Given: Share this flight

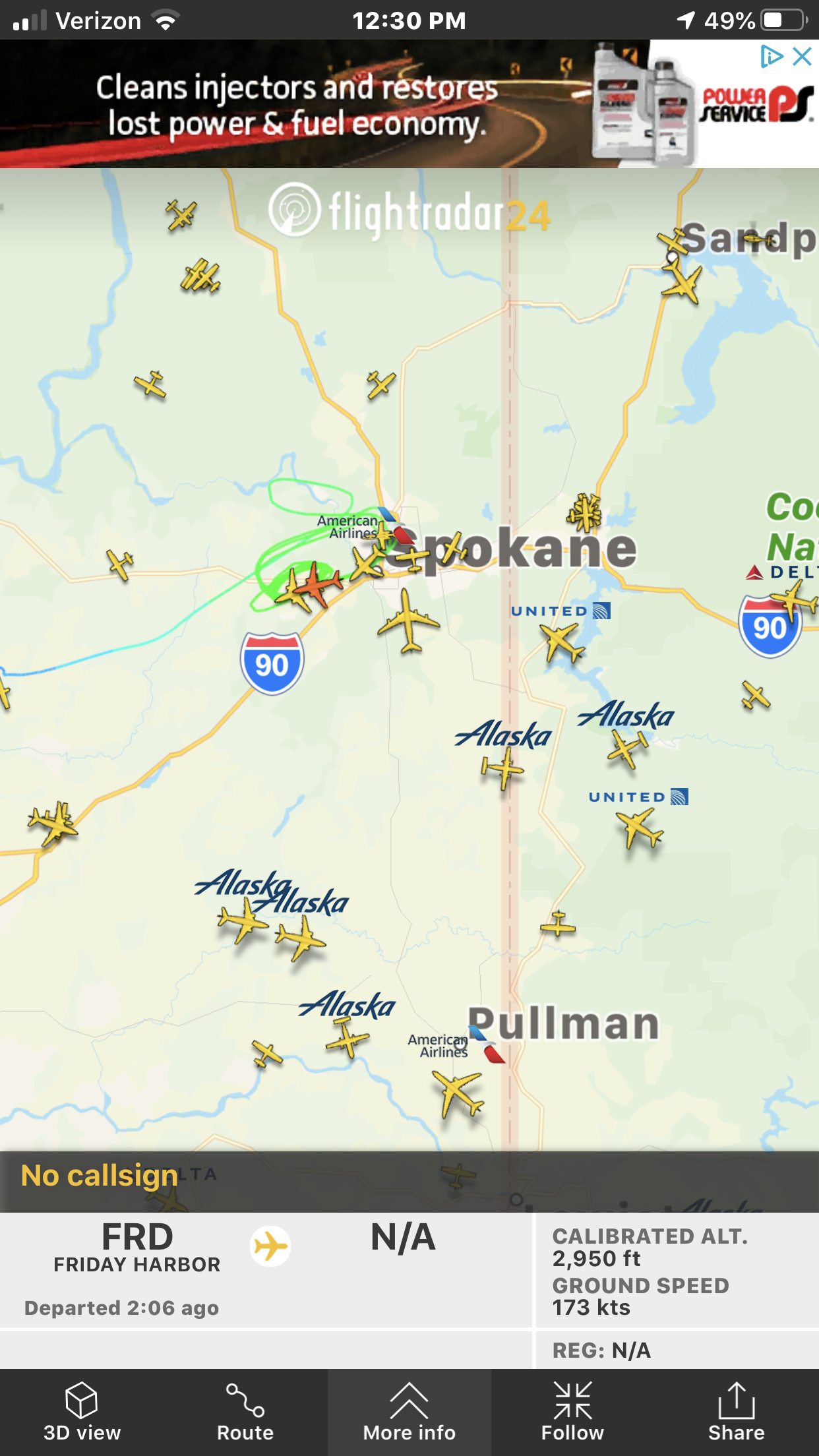Looking at the screenshot, I should 737,1412.
